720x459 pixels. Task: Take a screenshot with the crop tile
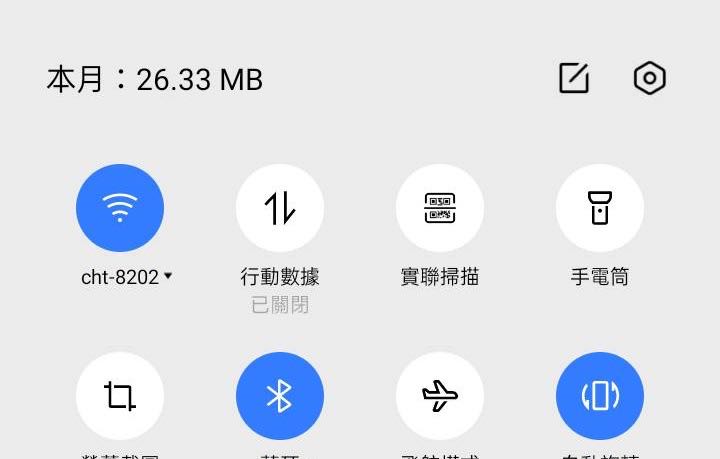click(120, 396)
